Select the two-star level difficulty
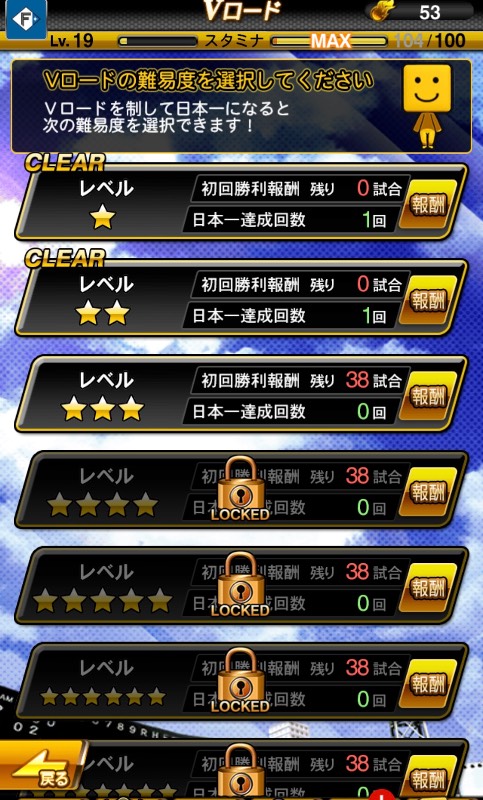 [x=240, y=298]
